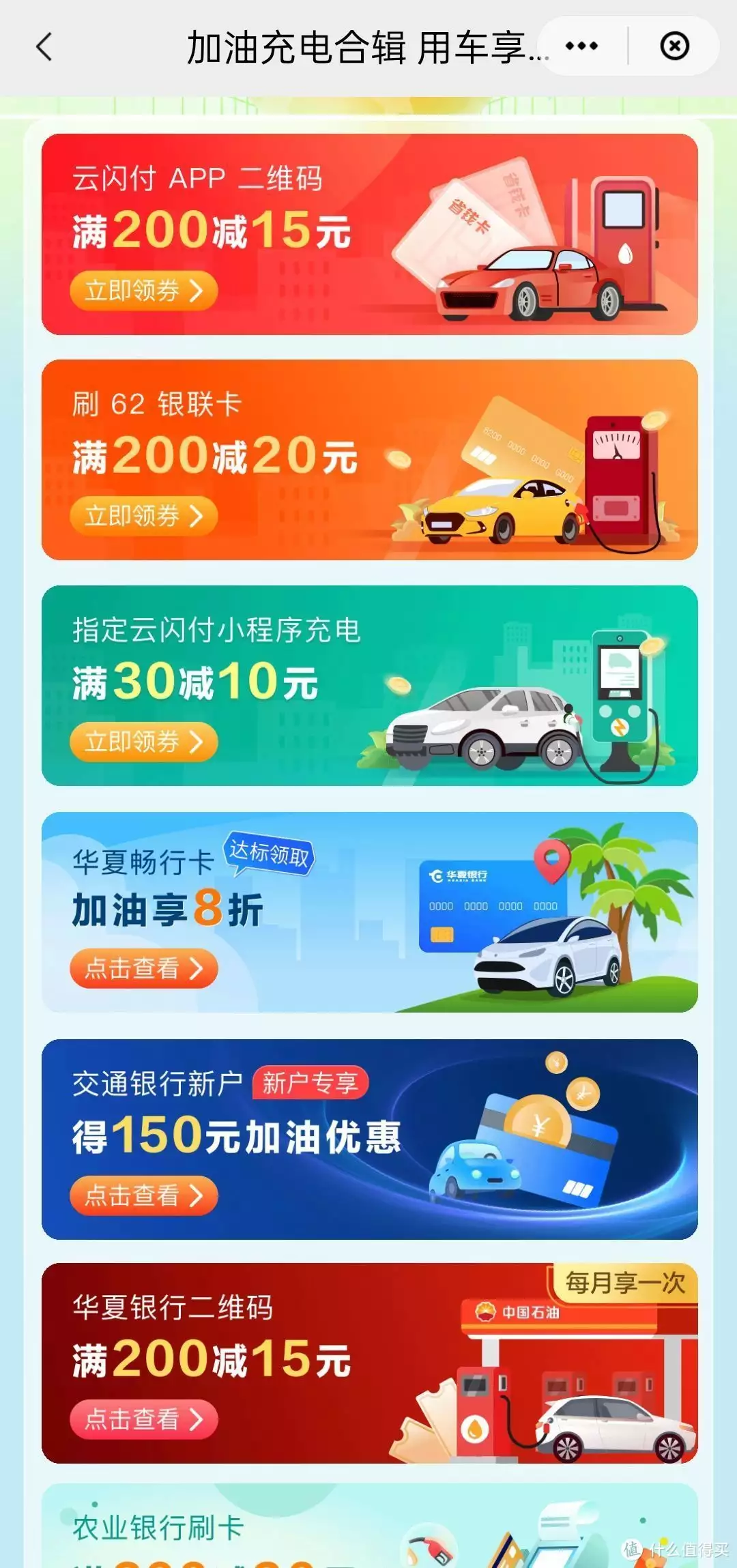Claim the 云闪付 APP 二维码 coupon
The image size is (737, 1568).
click(x=144, y=291)
